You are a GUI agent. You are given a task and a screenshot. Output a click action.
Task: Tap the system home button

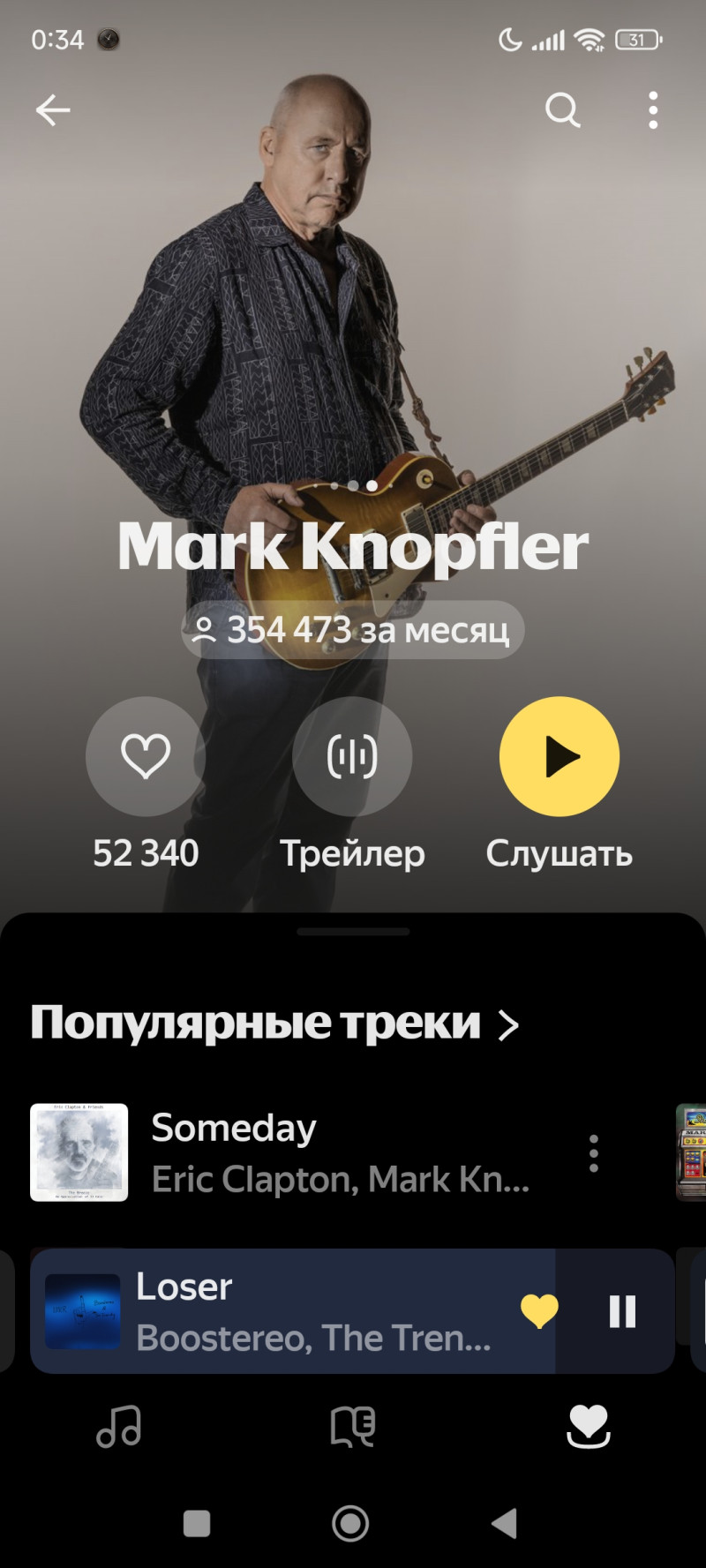[350, 1523]
